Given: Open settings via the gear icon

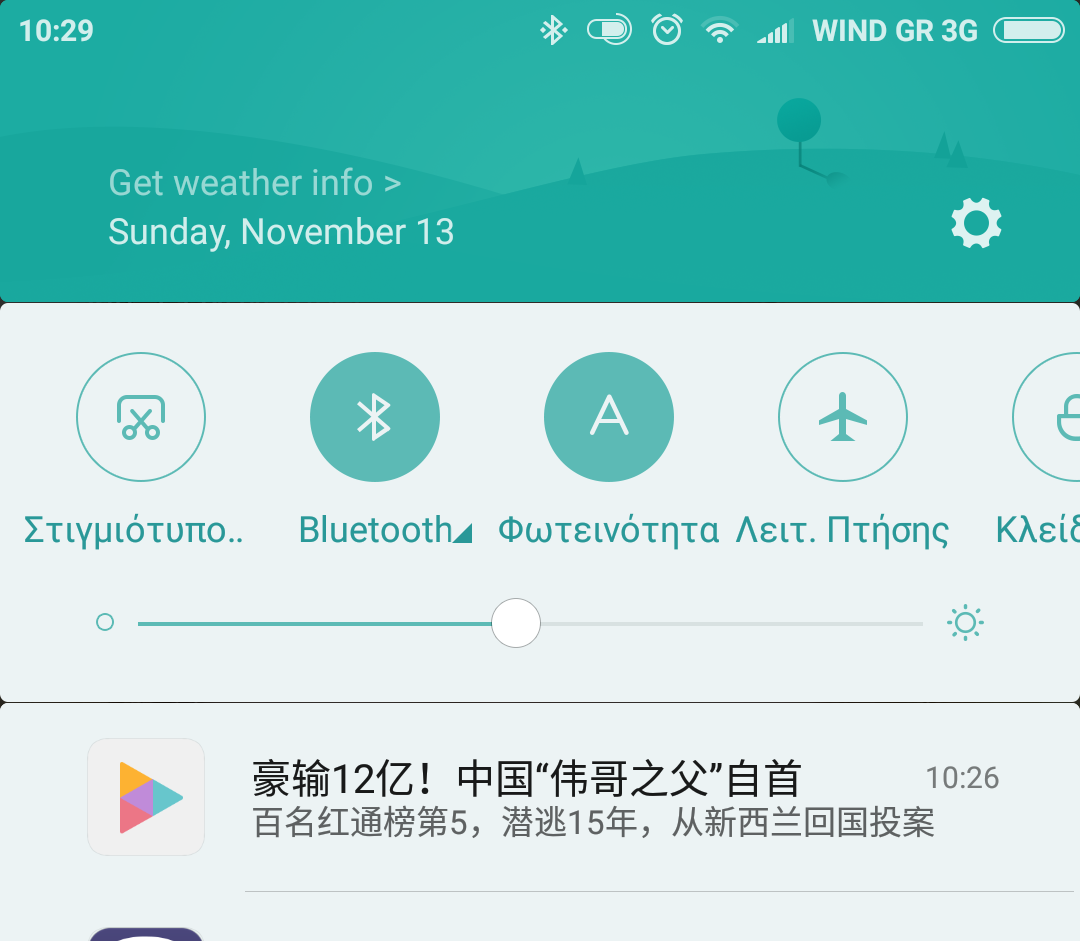Looking at the screenshot, I should point(976,223).
